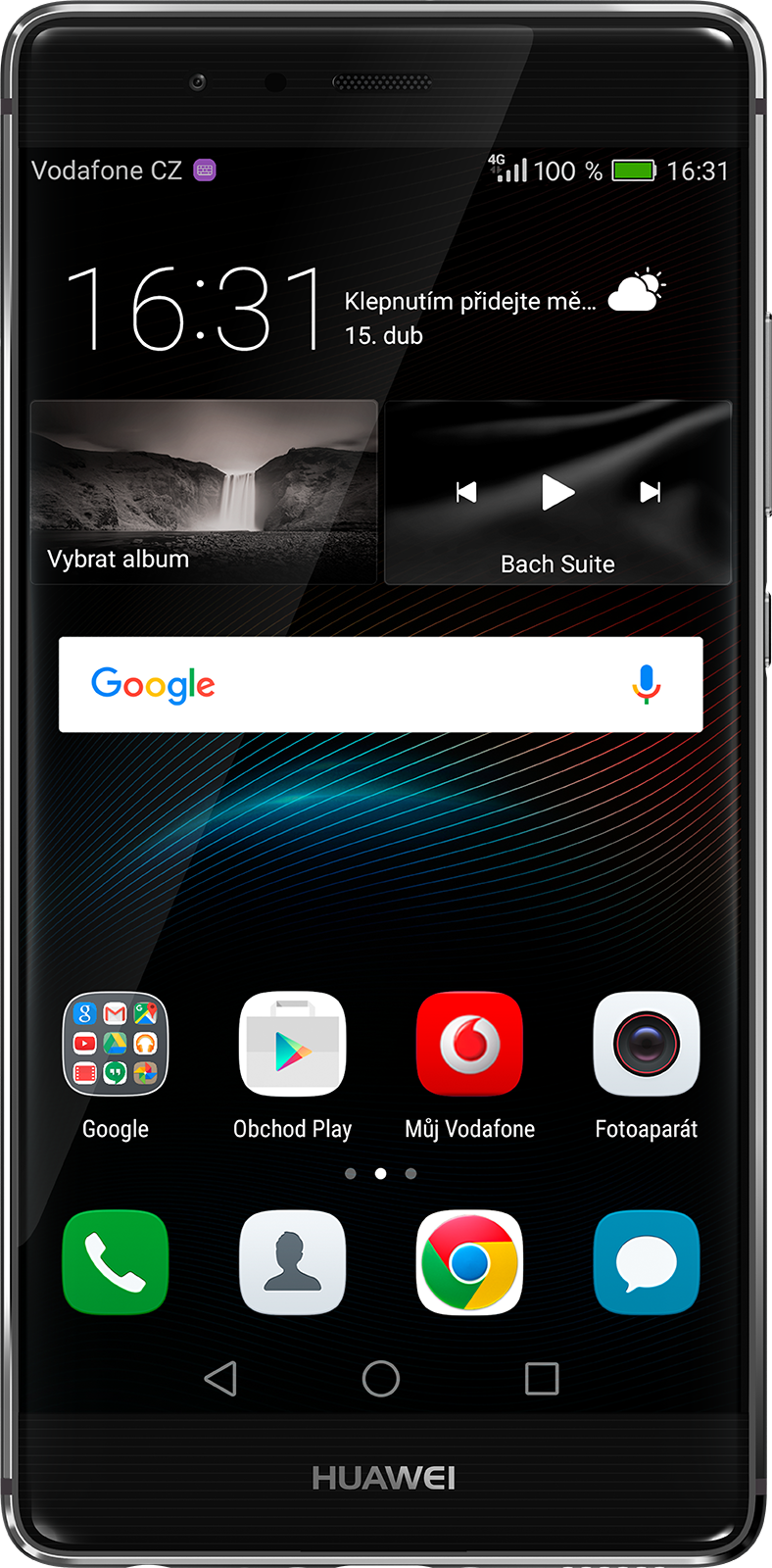Viewport: 772px width, 1568px height.
Task: Start Google voice search with microphone
Action: click(x=646, y=684)
